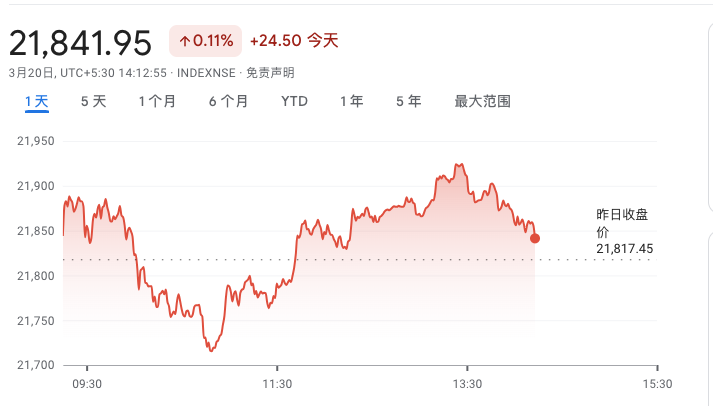The image size is (713, 406).
Task: Switch to the 6 个月 range
Action: 228,101
